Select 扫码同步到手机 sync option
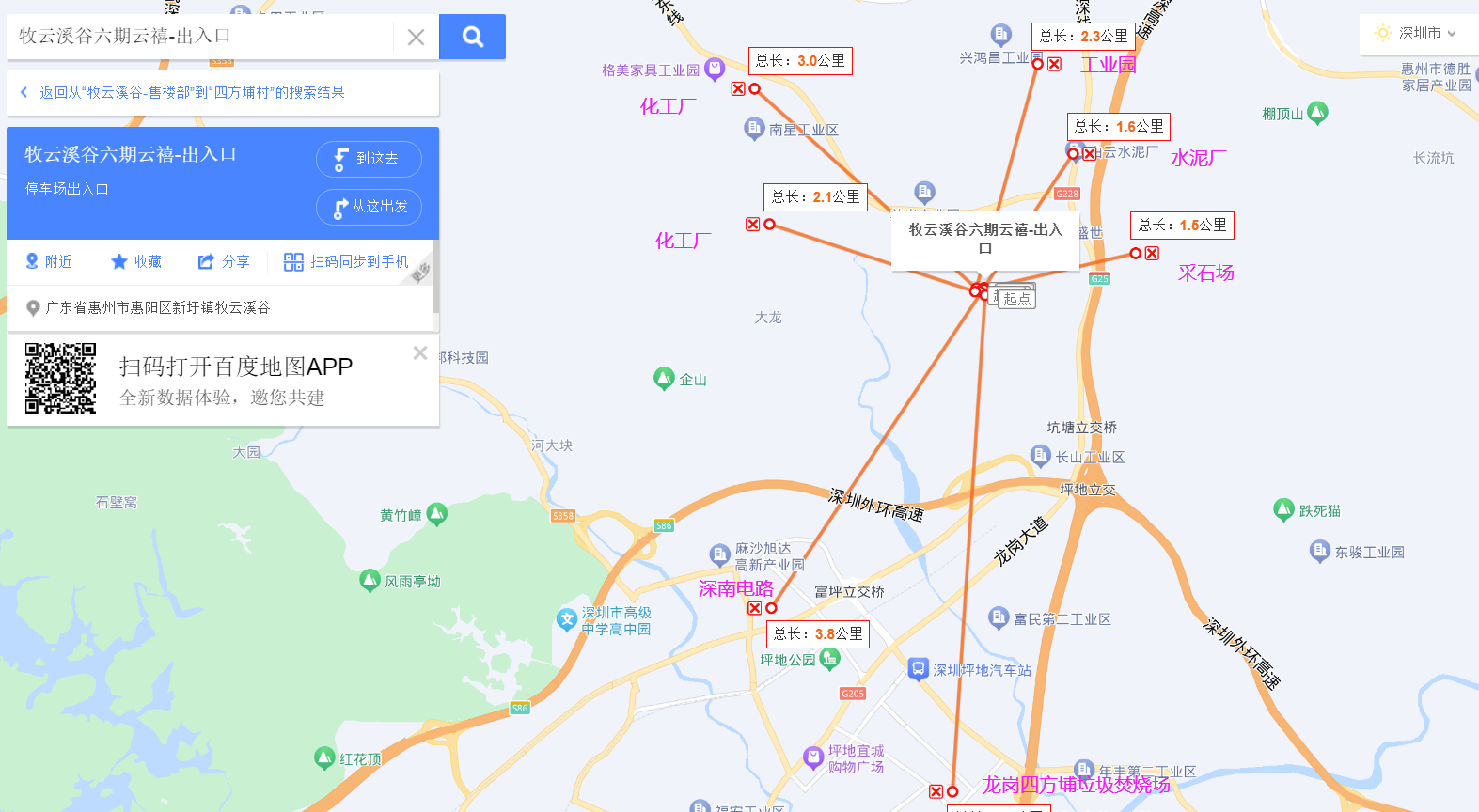 point(346,261)
